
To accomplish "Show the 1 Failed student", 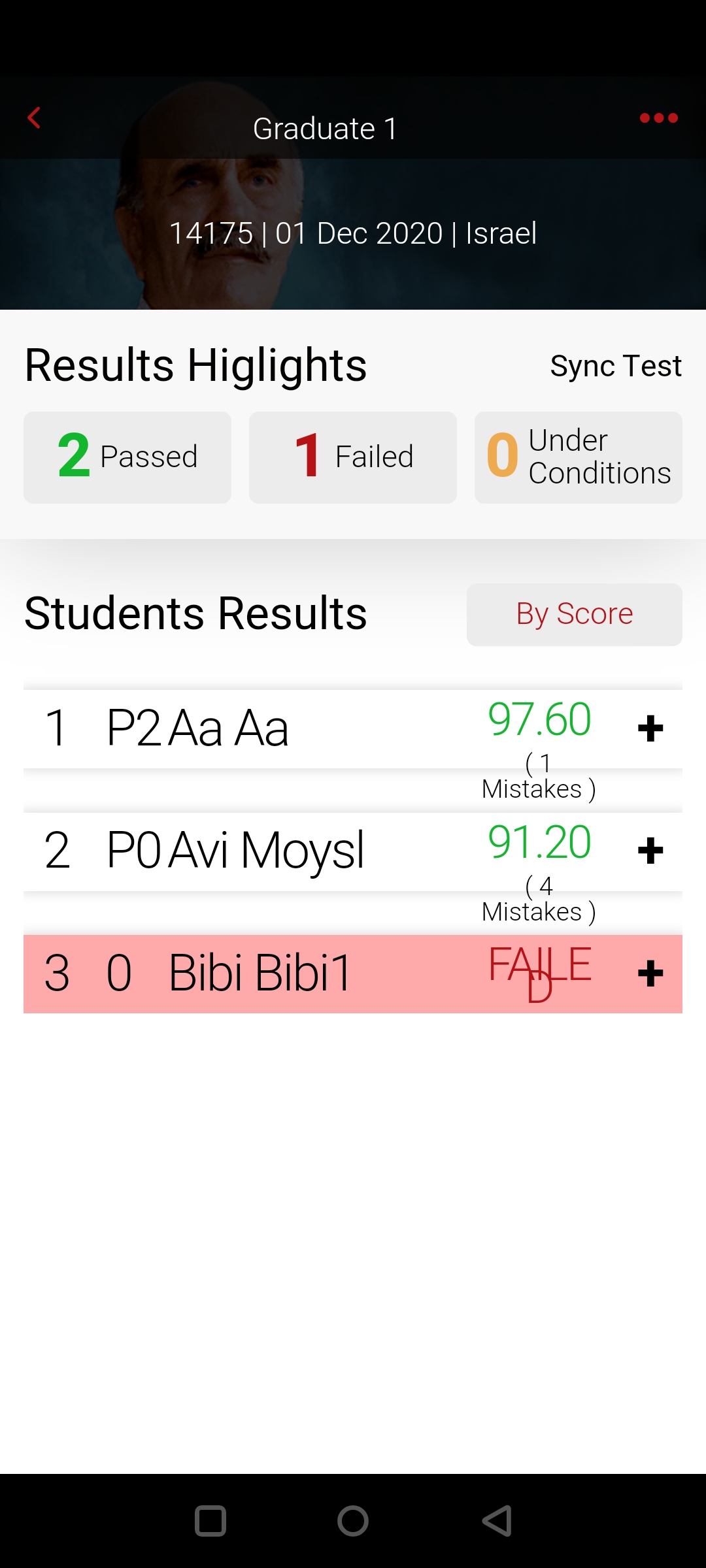I will [x=353, y=457].
